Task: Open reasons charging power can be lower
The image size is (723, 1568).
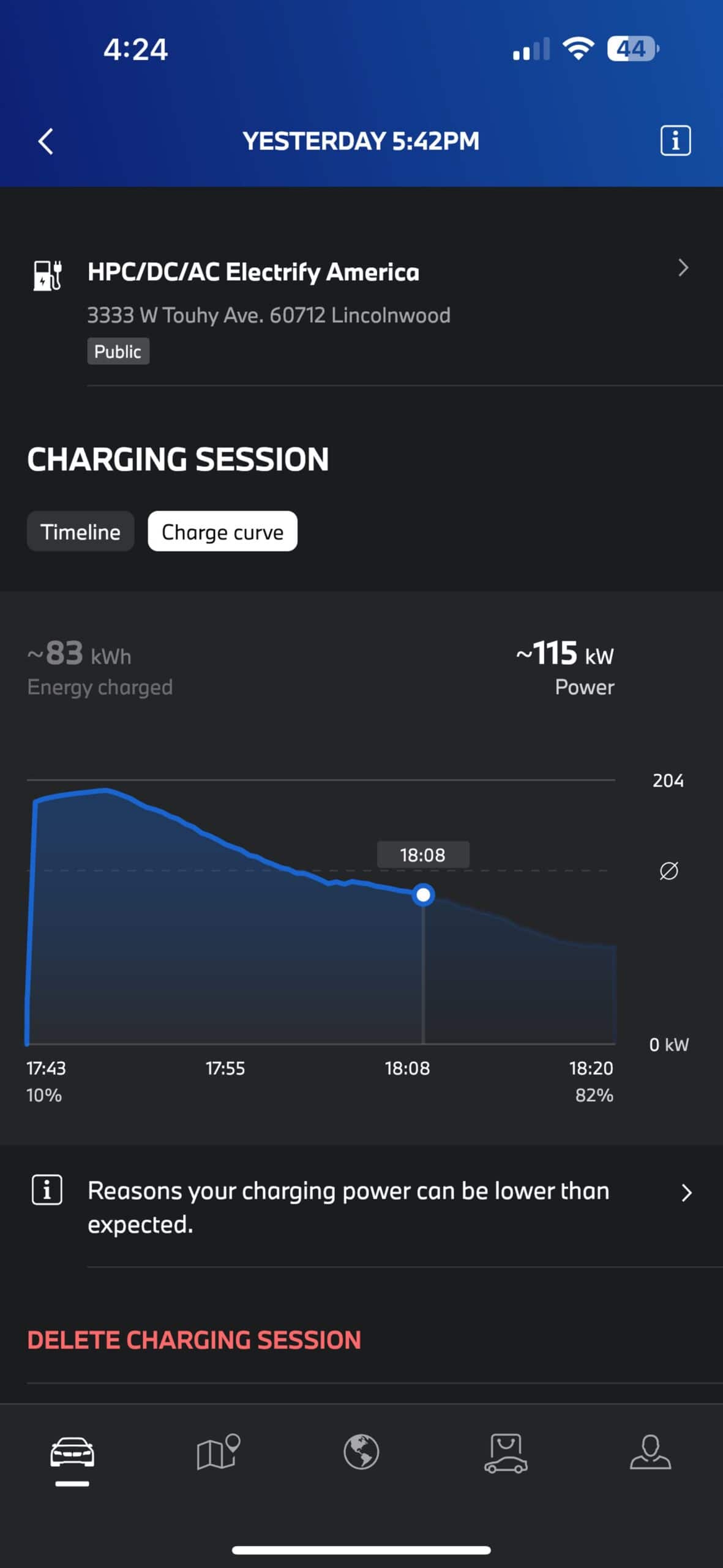Action: click(x=361, y=1207)
